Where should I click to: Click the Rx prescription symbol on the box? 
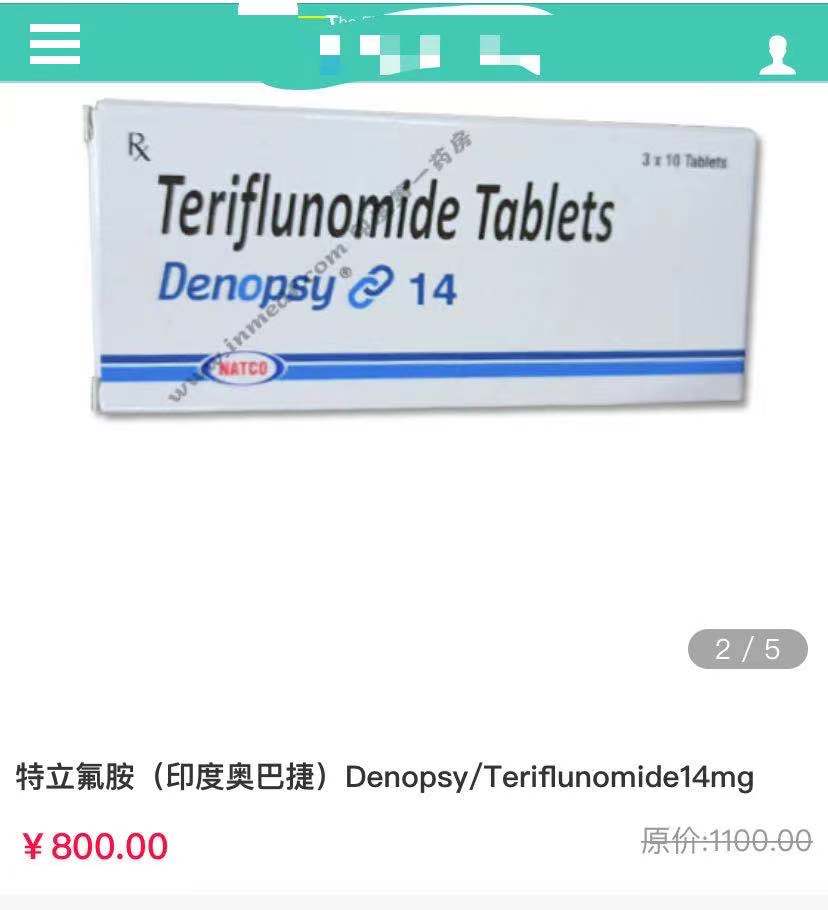pos(138,145)
